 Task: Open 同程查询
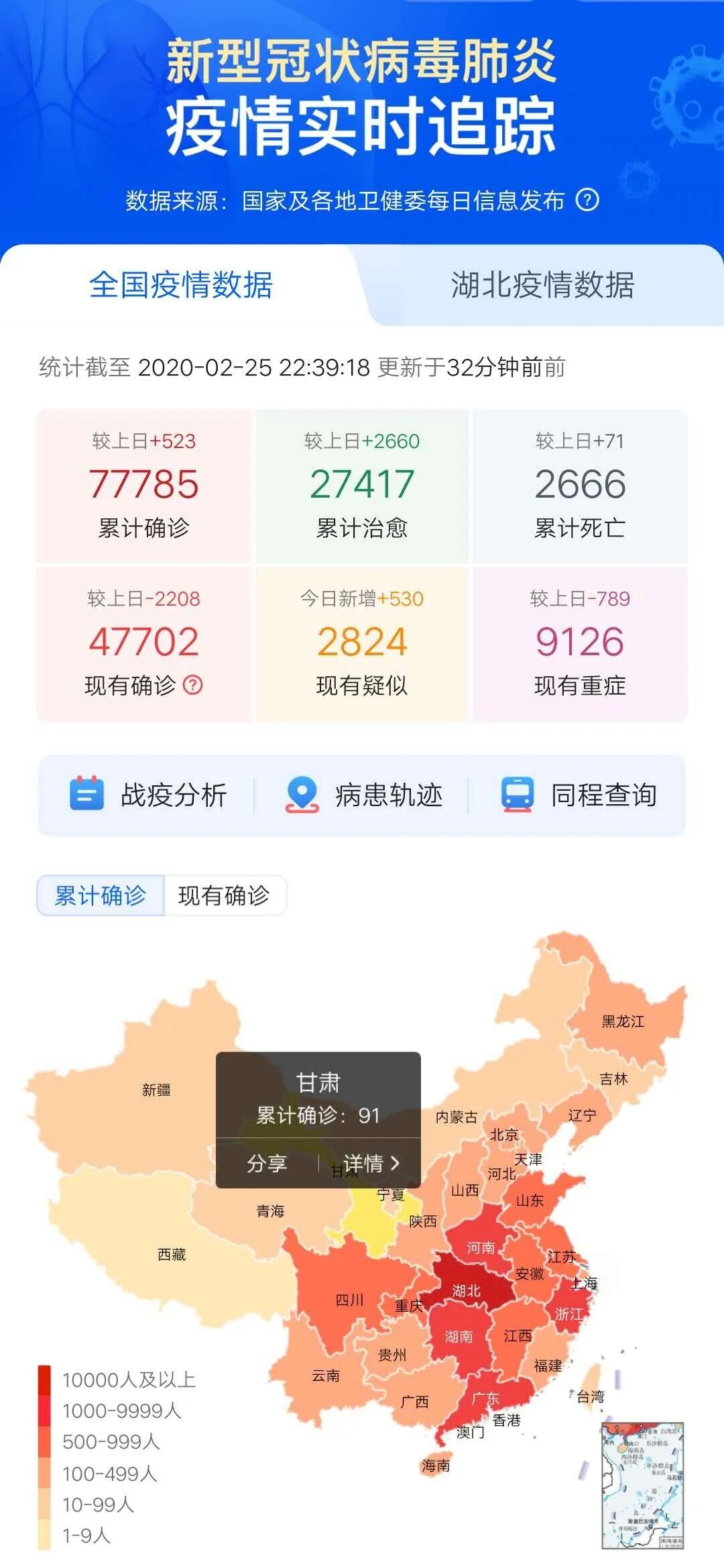[579, 795]
